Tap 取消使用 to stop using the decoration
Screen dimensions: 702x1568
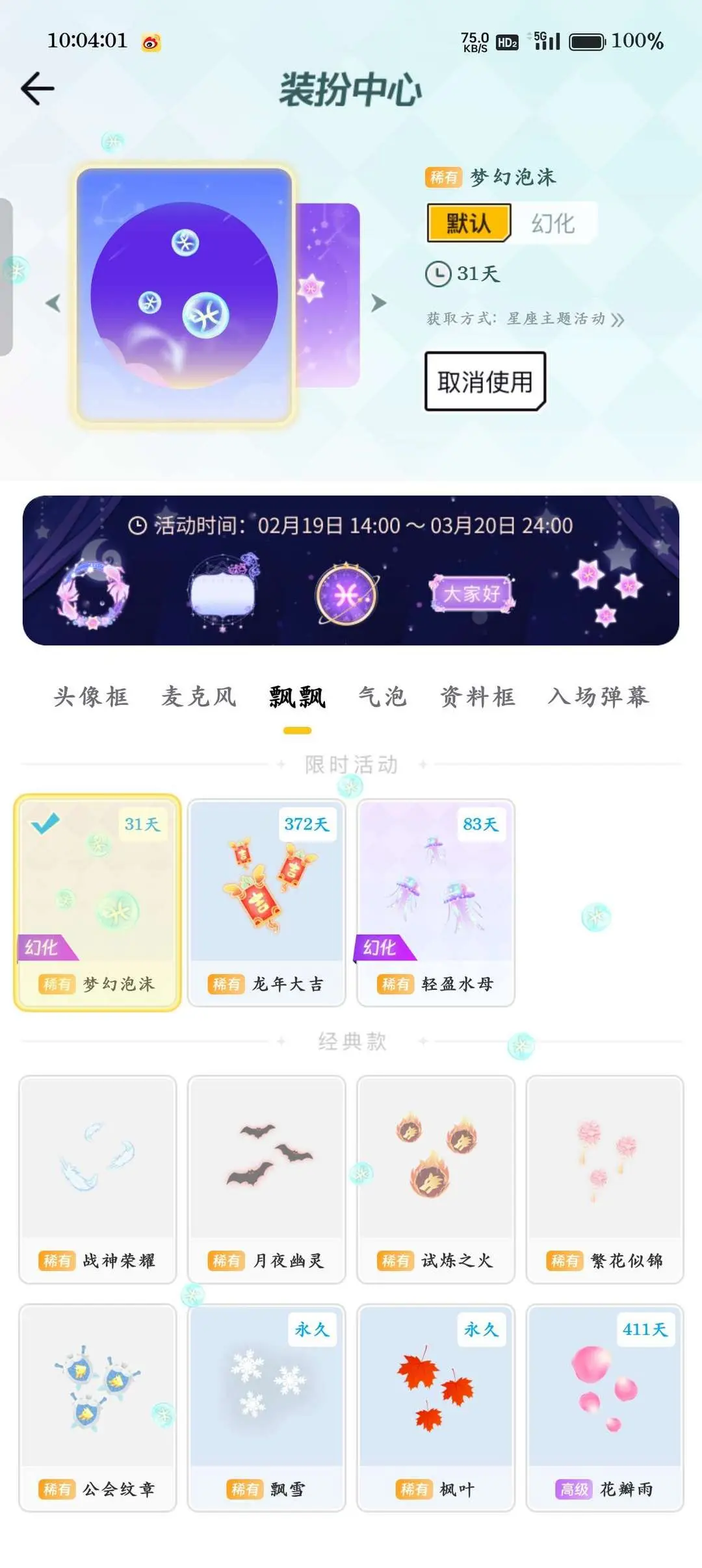(x=485, y=381)
